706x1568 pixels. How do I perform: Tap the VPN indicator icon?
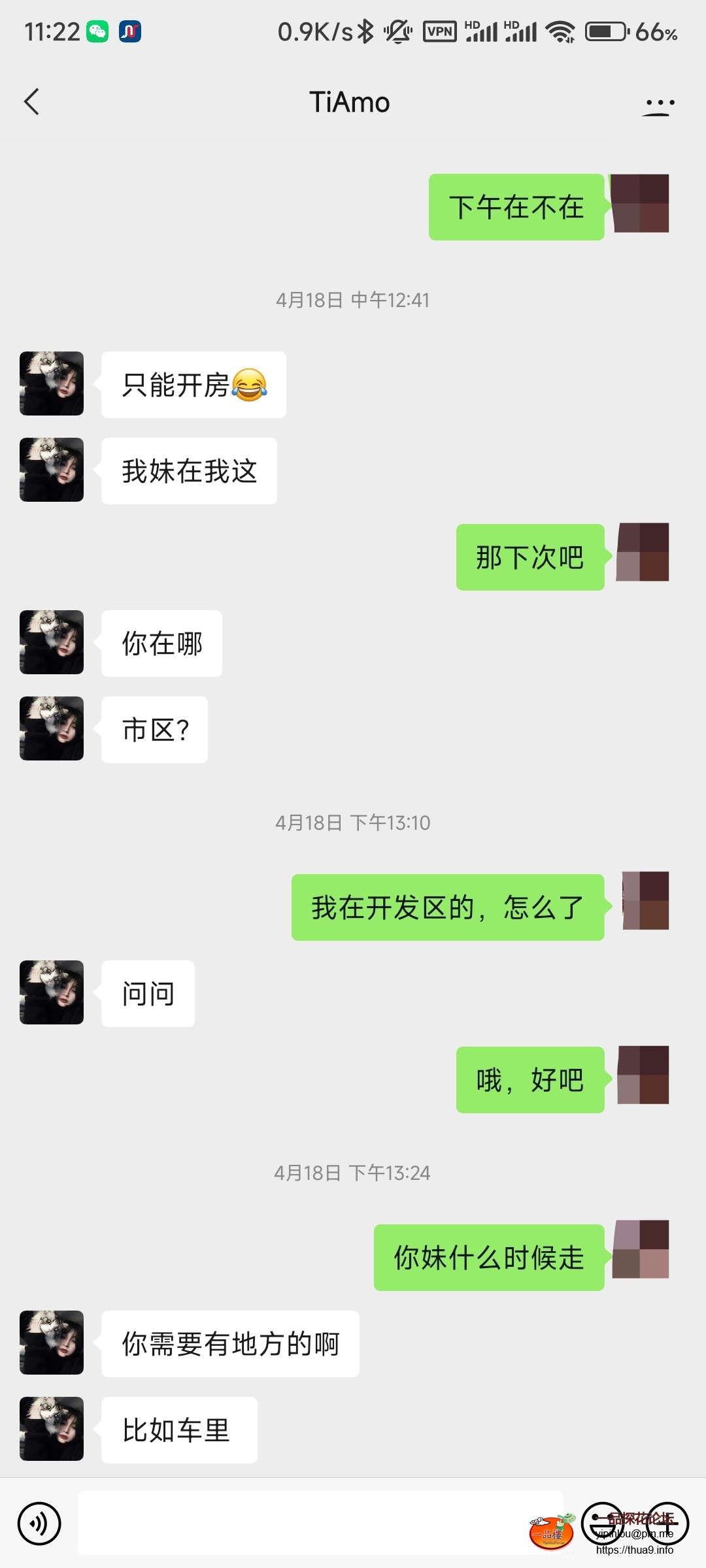coord(439,31)
